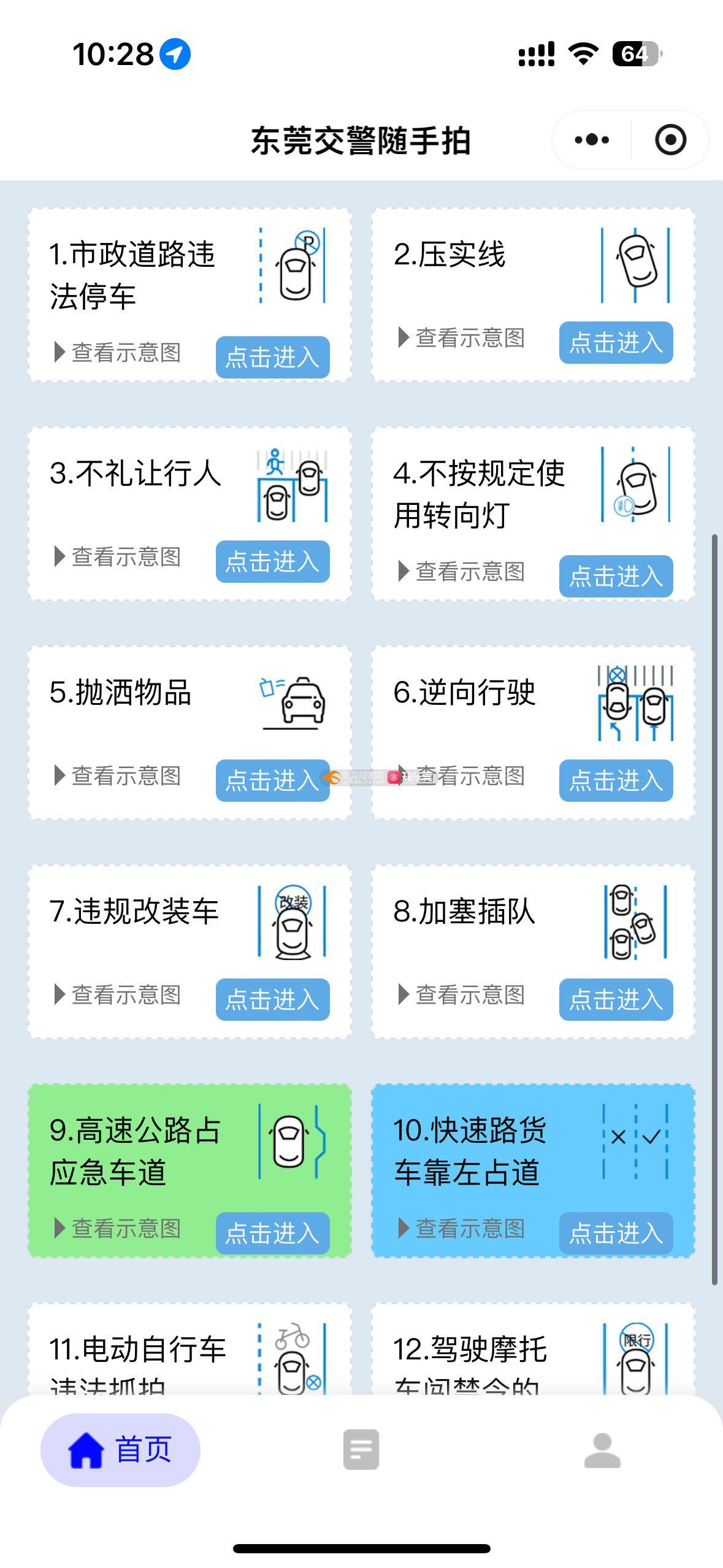Open 查看示意图 for 抛洒物品
This screenshot has width=723, height=1568.
118,775
